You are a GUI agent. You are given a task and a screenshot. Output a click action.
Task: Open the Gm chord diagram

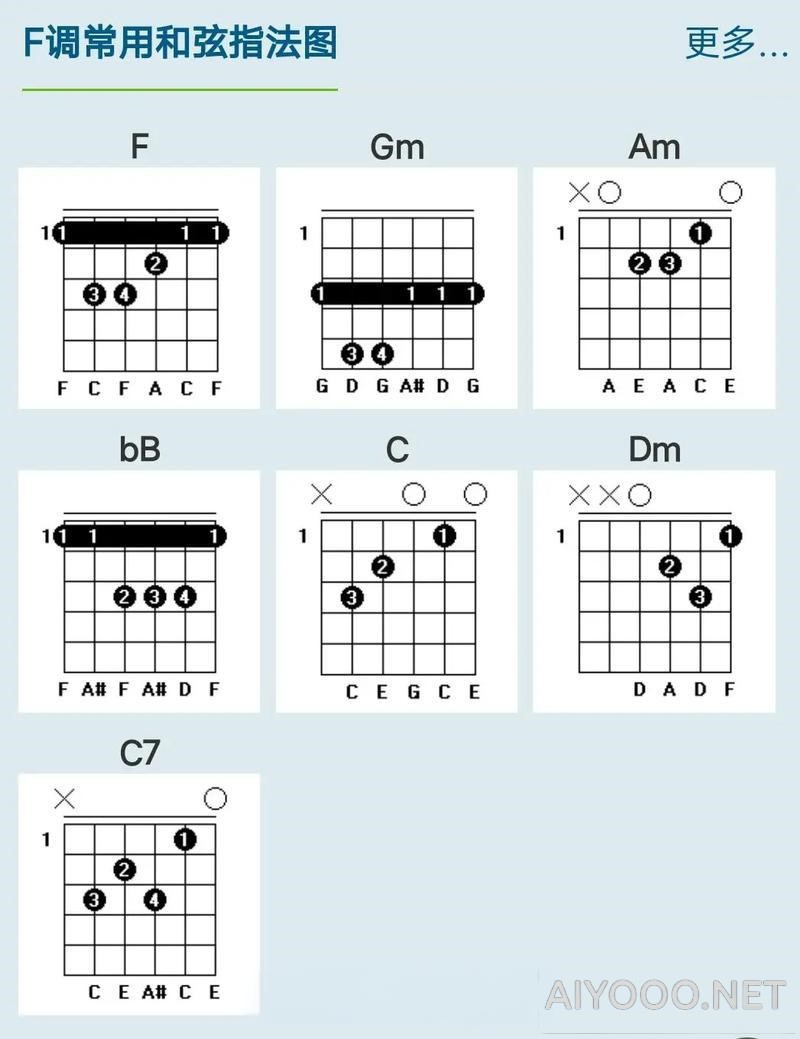point(397,288)
